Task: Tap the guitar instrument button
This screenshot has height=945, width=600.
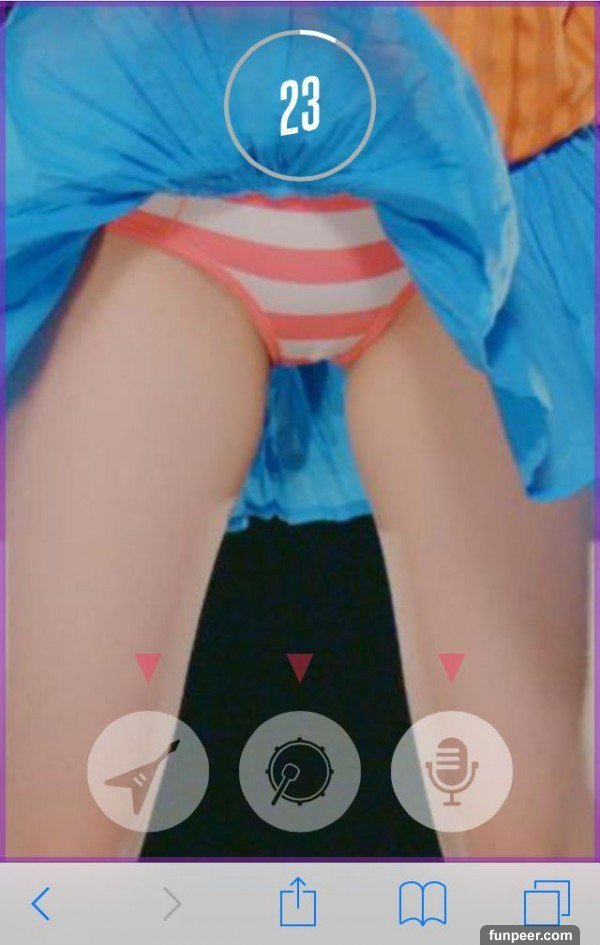Action: point(148,771)
